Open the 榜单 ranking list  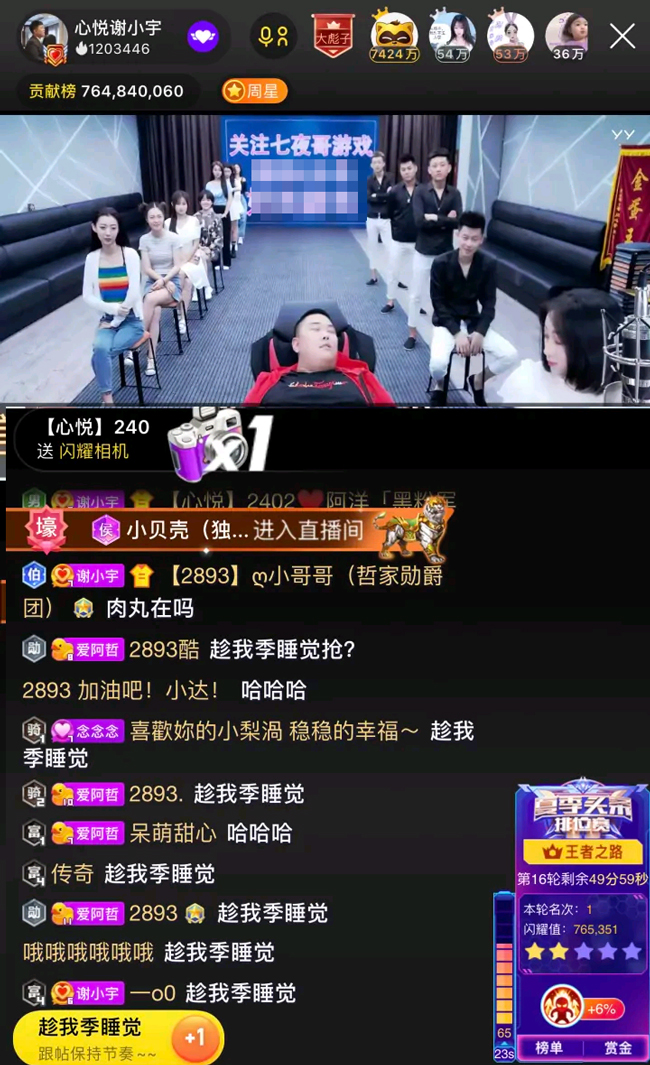(x=548, y=1048)
